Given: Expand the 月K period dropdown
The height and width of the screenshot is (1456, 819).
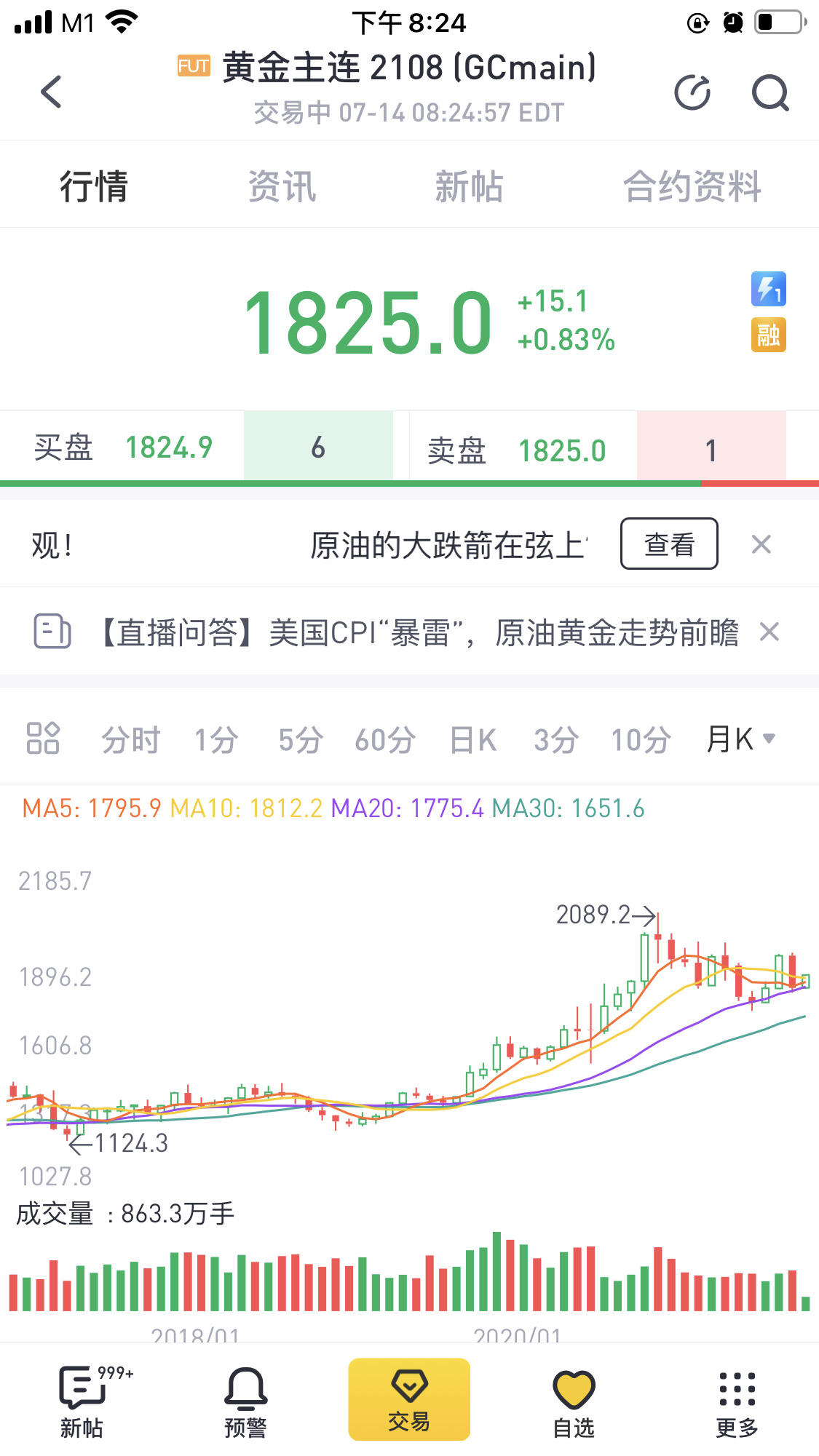Looking at the screenshot, I should tap(740, 739).
